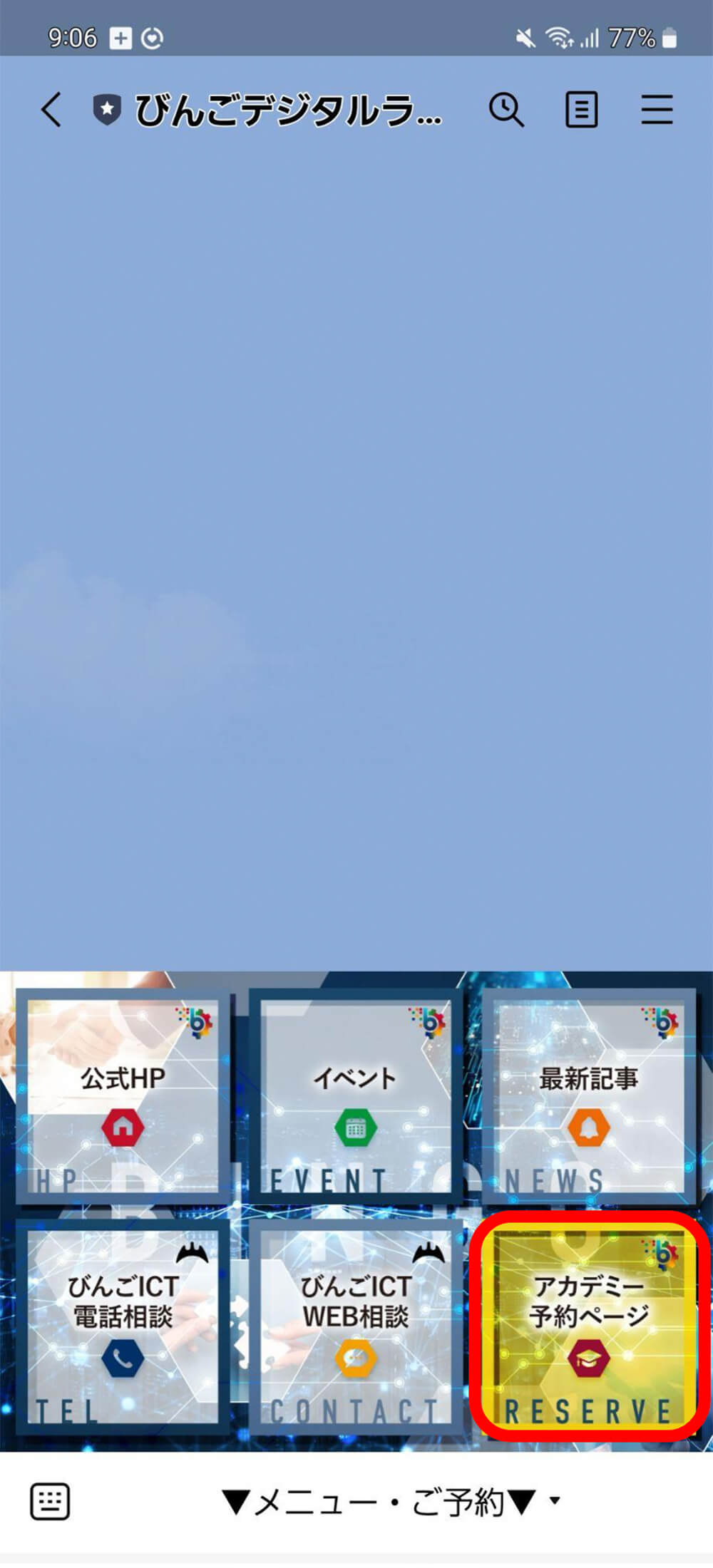Open アカデミー予約ページ tile
713x1568 pixels.
(x=588, y=1327)
